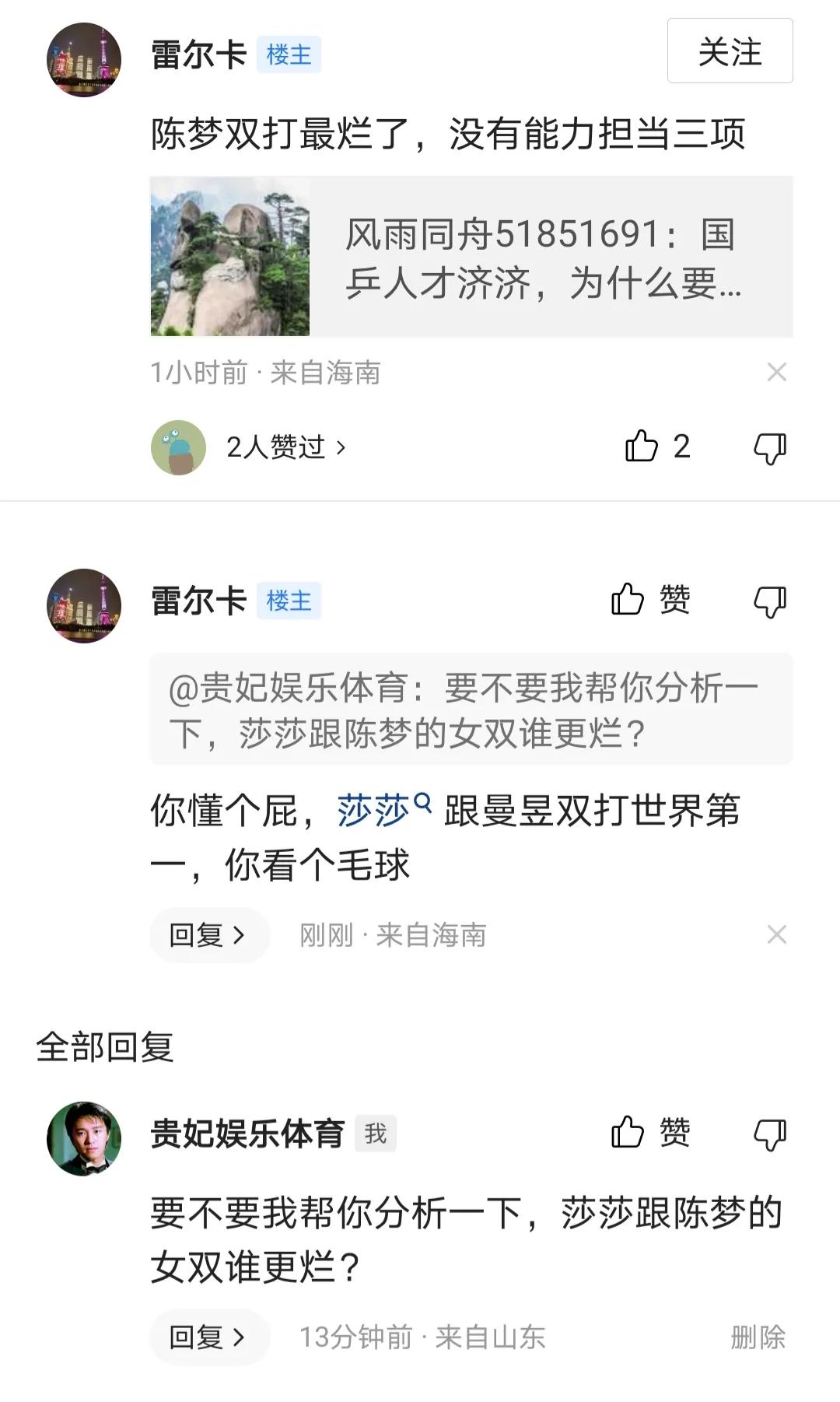
Task: Tap the search icon next to 莎莎
Action: point(422,806)
